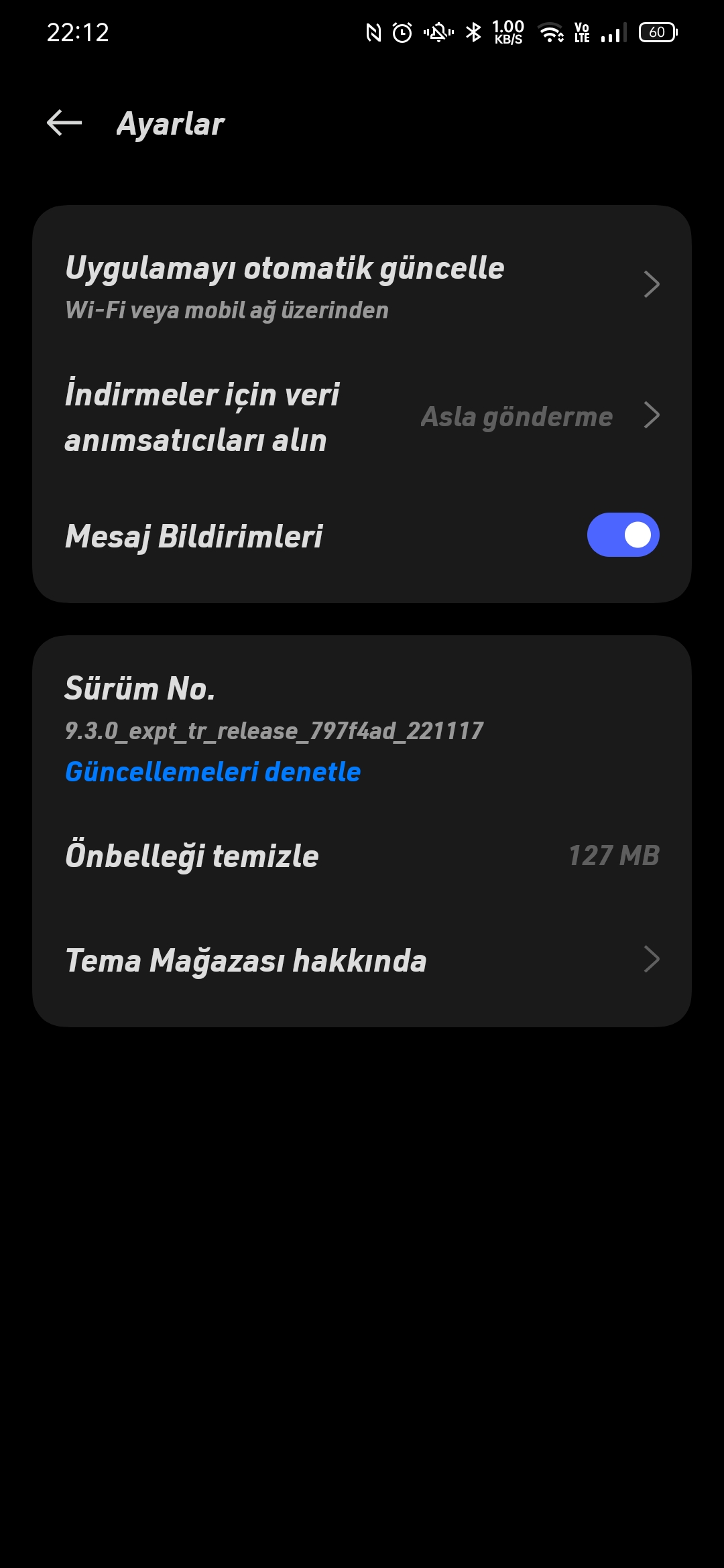
Task: Toggle Mesaj Bildirimleri switch off
Action: pyautogui.click(x=623, y=535)
